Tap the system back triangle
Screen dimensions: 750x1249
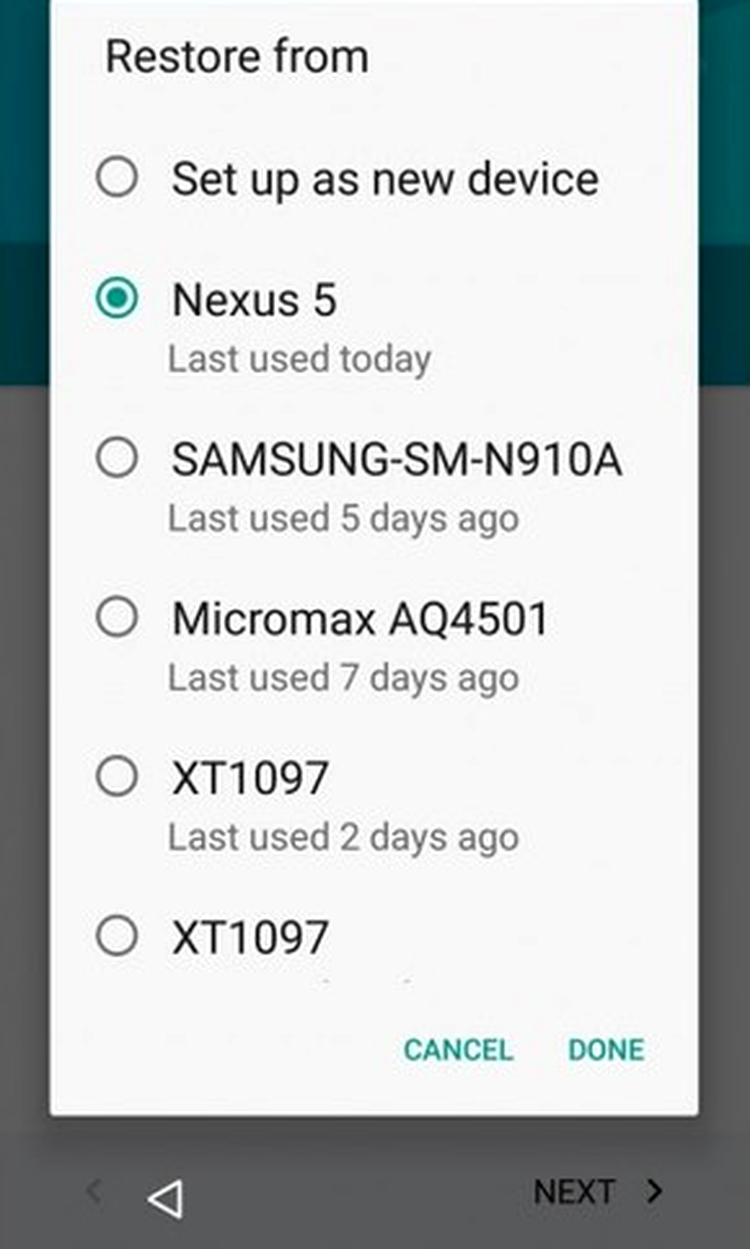(x=166, y=1197)
